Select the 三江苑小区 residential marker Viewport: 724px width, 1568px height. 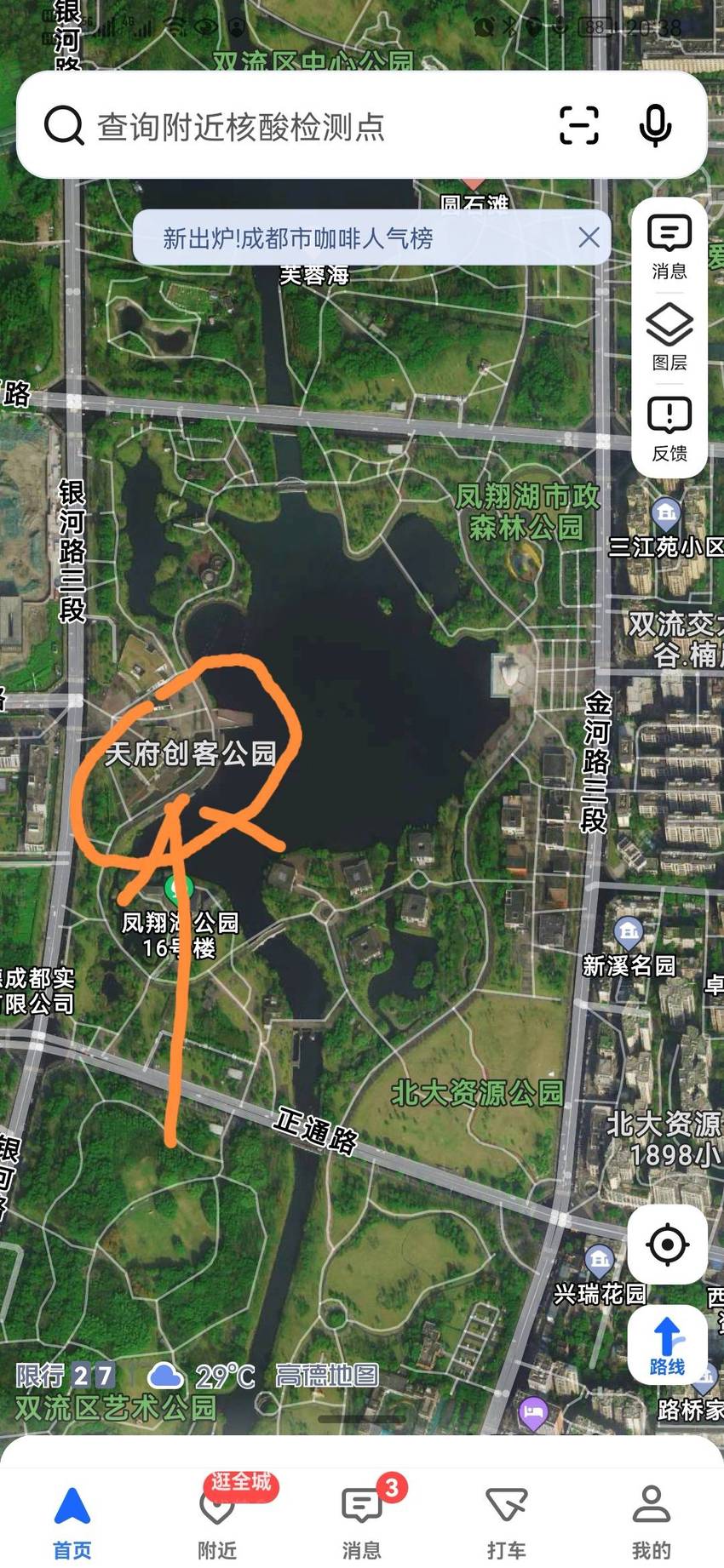[x=666, y=512]
